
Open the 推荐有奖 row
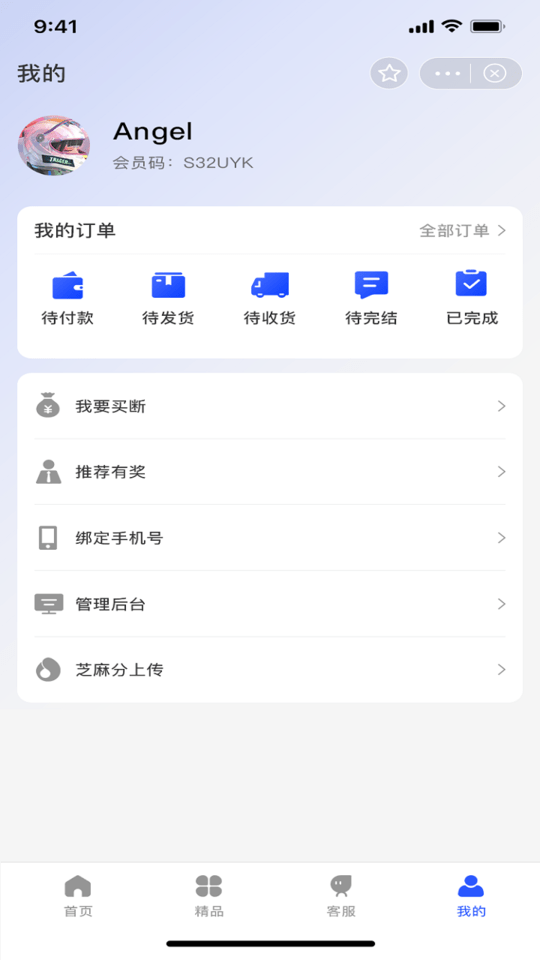point(270,472)
